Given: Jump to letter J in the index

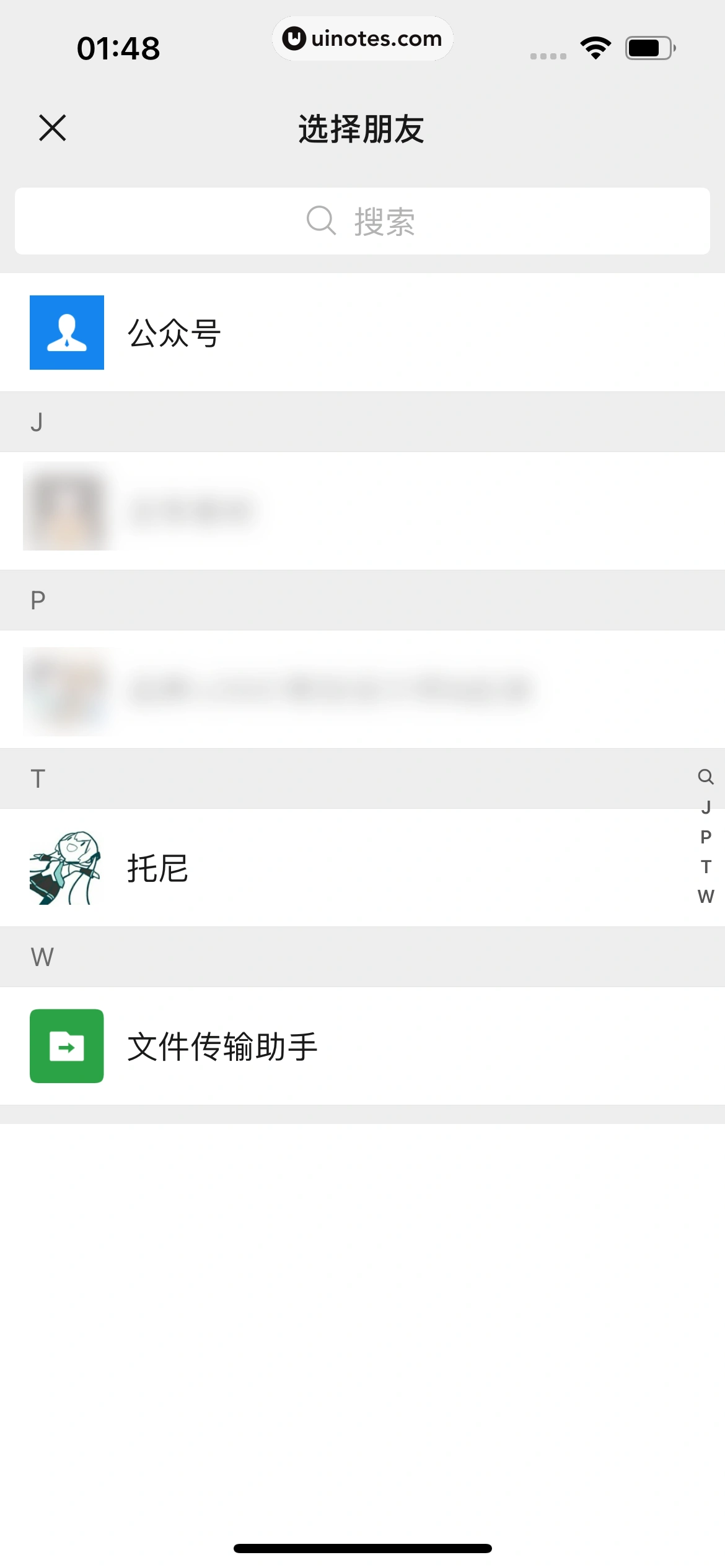Looking at the screenshot, I should pyautogui.click(x=706, y=807).
